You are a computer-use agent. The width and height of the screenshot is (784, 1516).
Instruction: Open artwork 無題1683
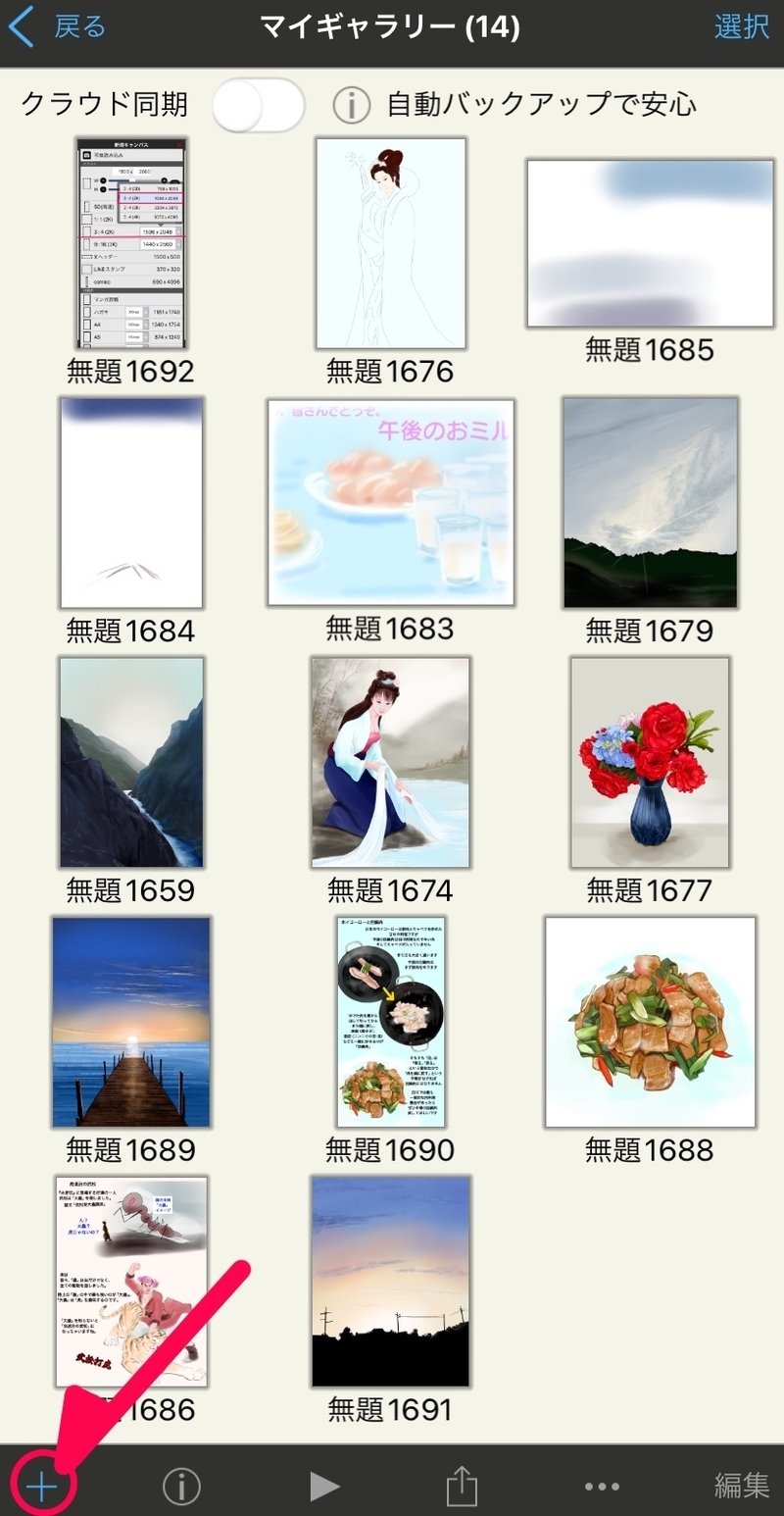click(x=391, y=502)
